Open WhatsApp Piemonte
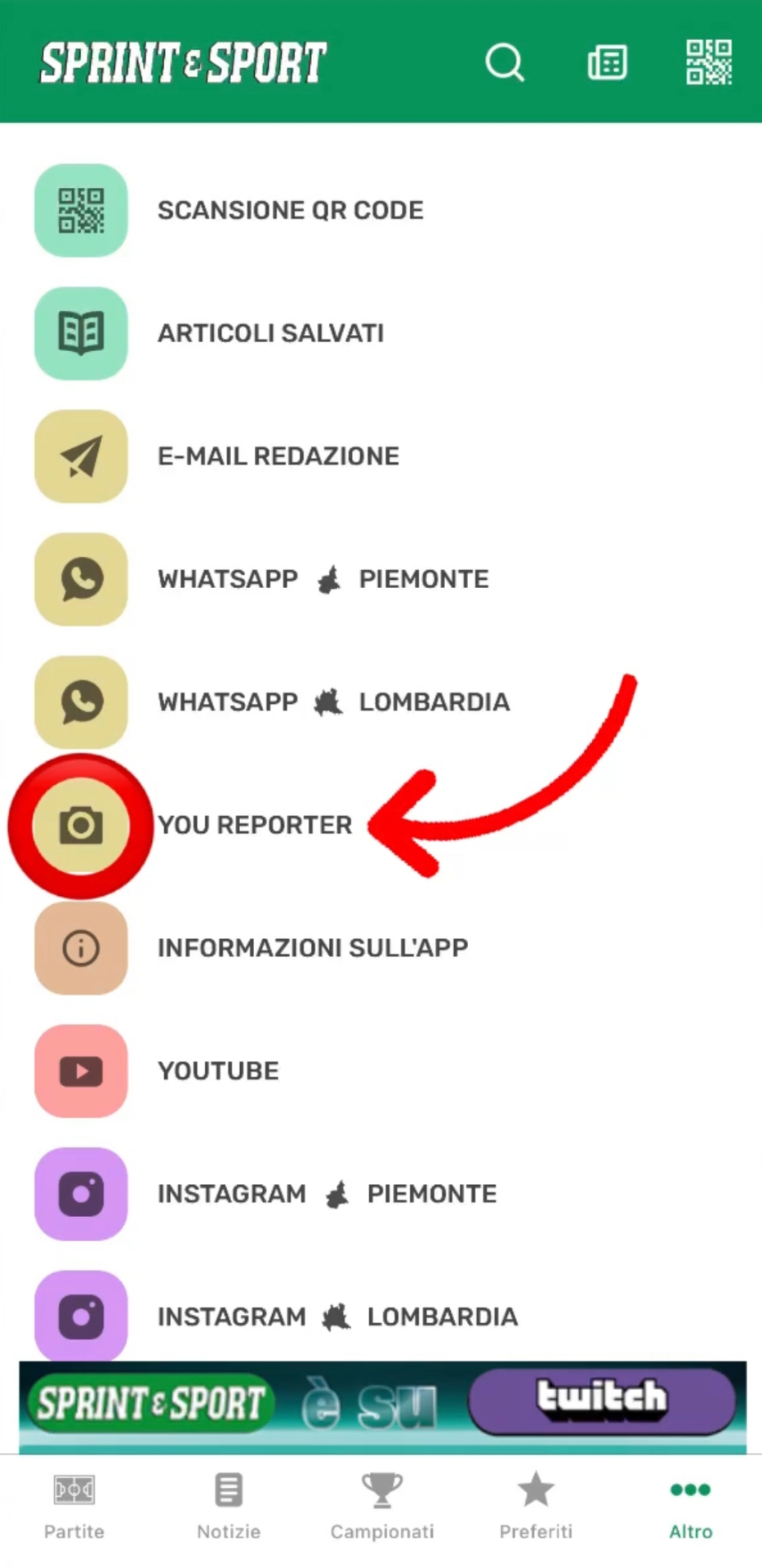This screenshot has height=1568, width=762. click(x=323, y=579)
